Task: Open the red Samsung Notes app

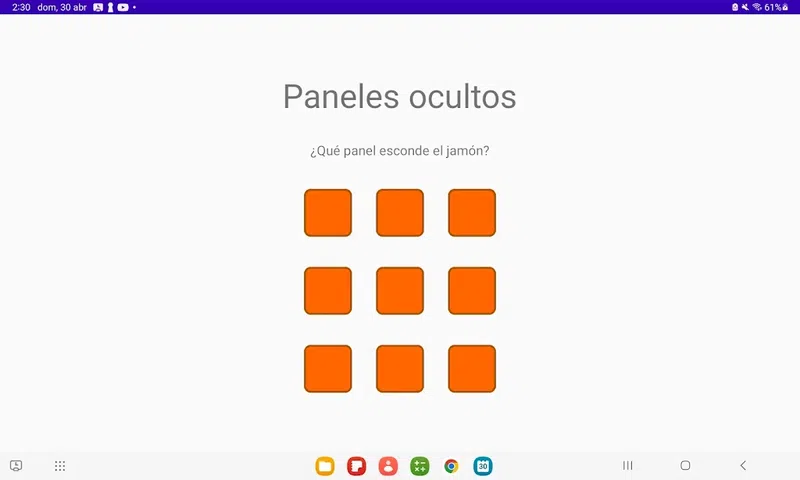Action: (x=356, y=466)
